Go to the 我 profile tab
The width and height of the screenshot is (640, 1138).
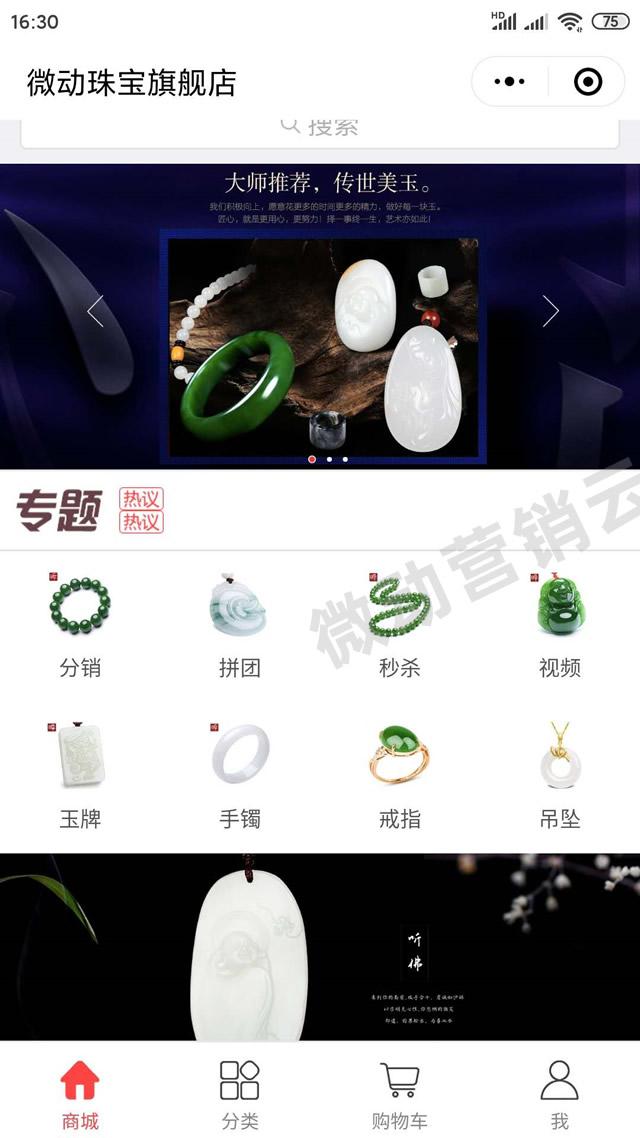560,1094
